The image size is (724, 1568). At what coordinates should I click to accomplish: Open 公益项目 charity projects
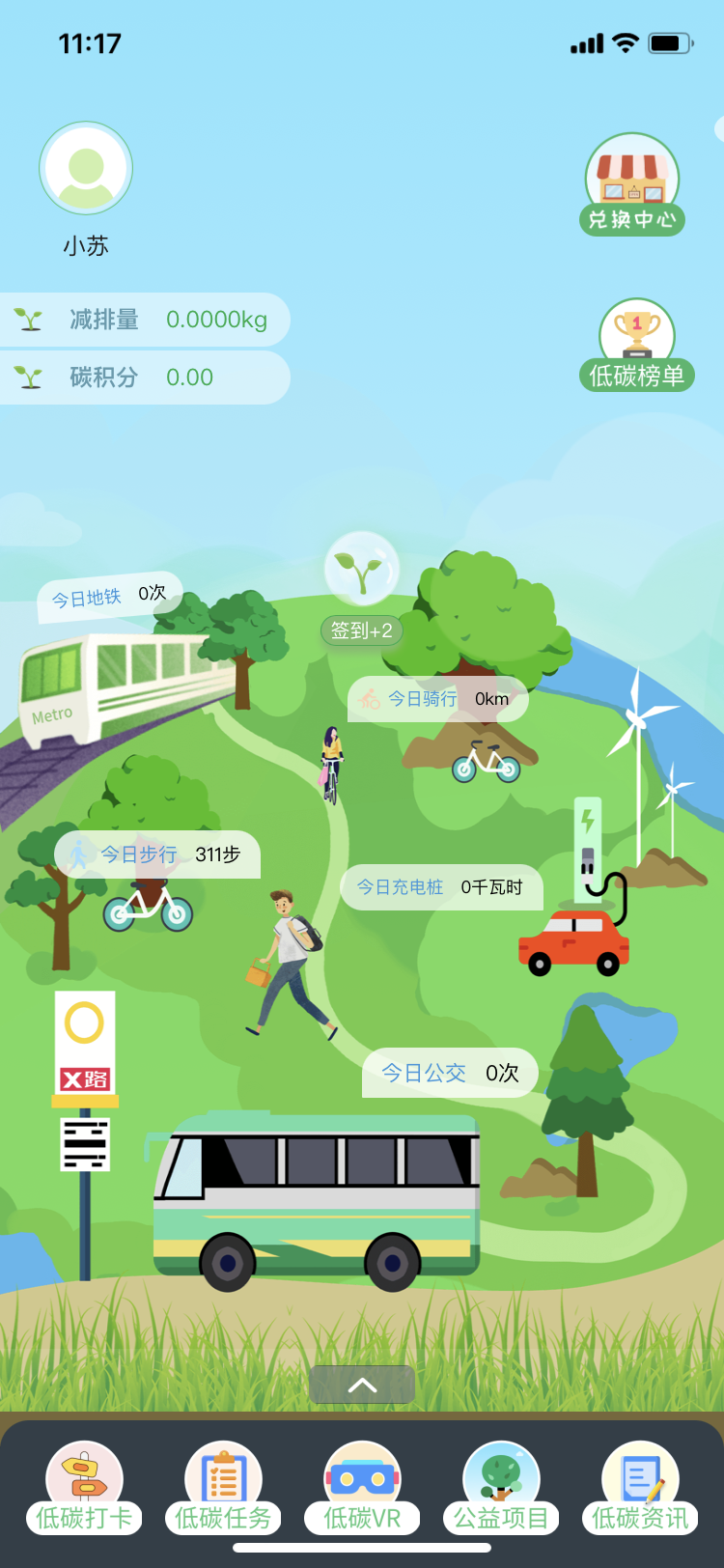pos(501,1489)
